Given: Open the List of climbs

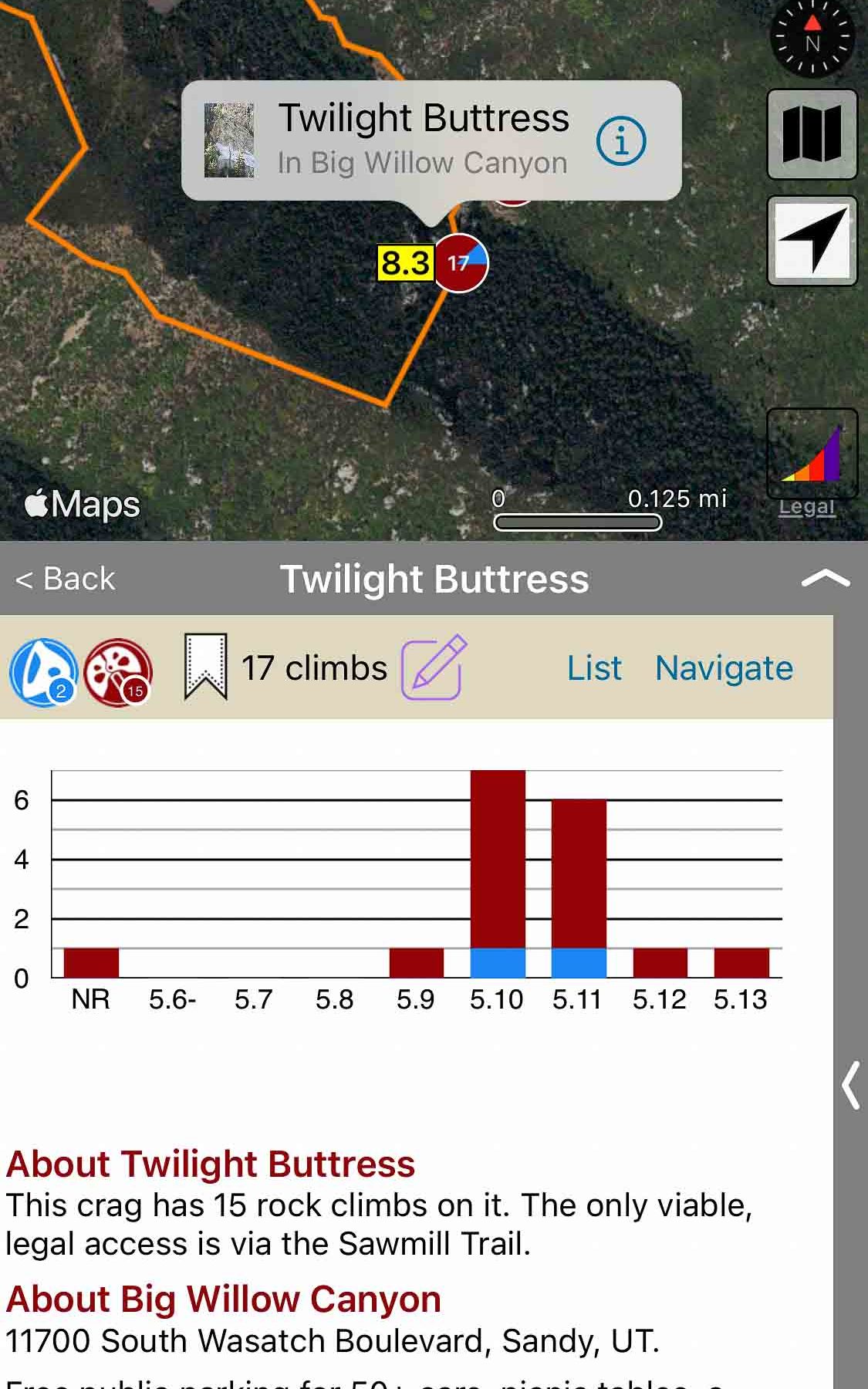Looking at the screenshot, I should 594,668.
